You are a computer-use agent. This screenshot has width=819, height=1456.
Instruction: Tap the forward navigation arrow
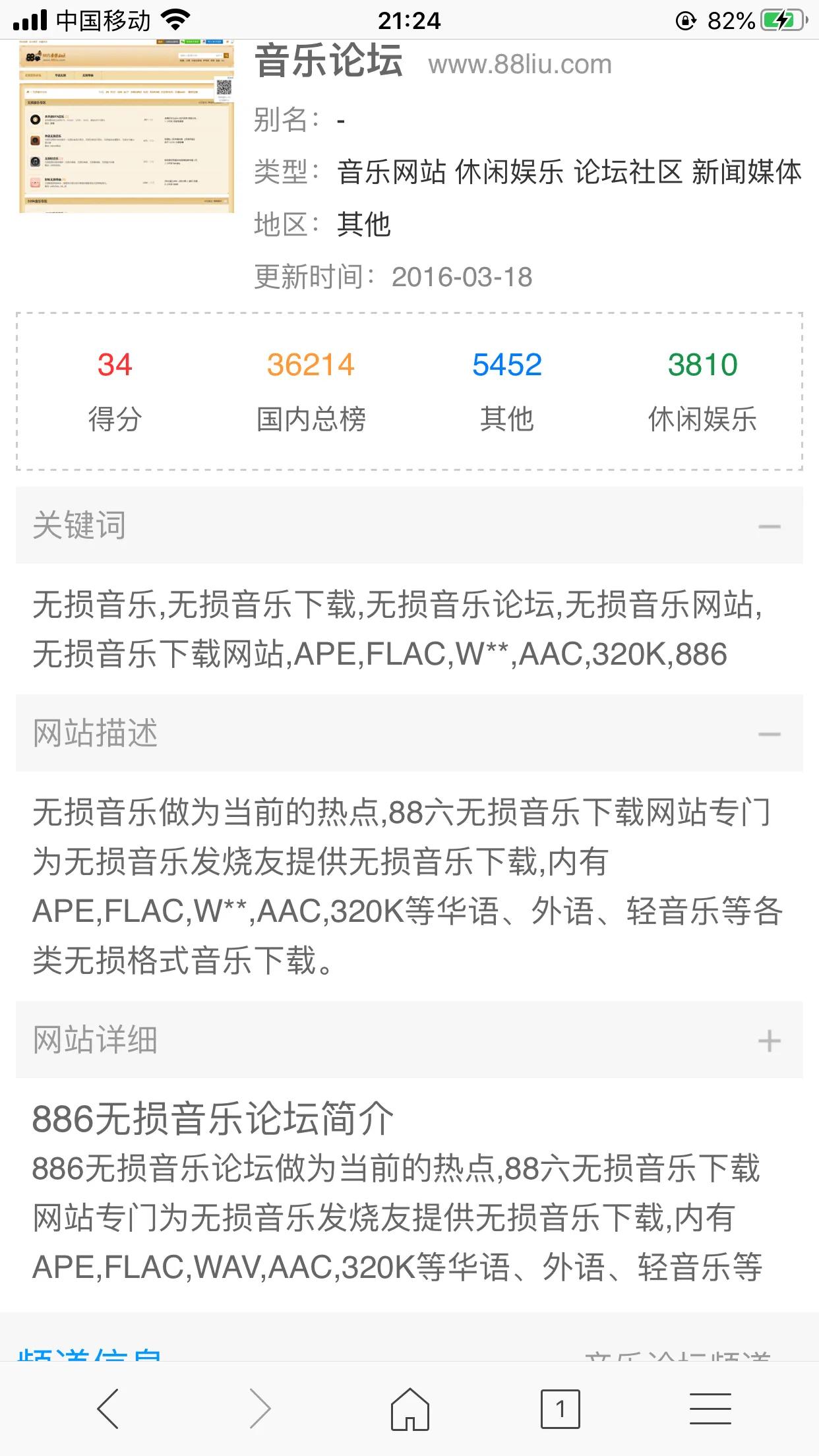(260, 1408)
